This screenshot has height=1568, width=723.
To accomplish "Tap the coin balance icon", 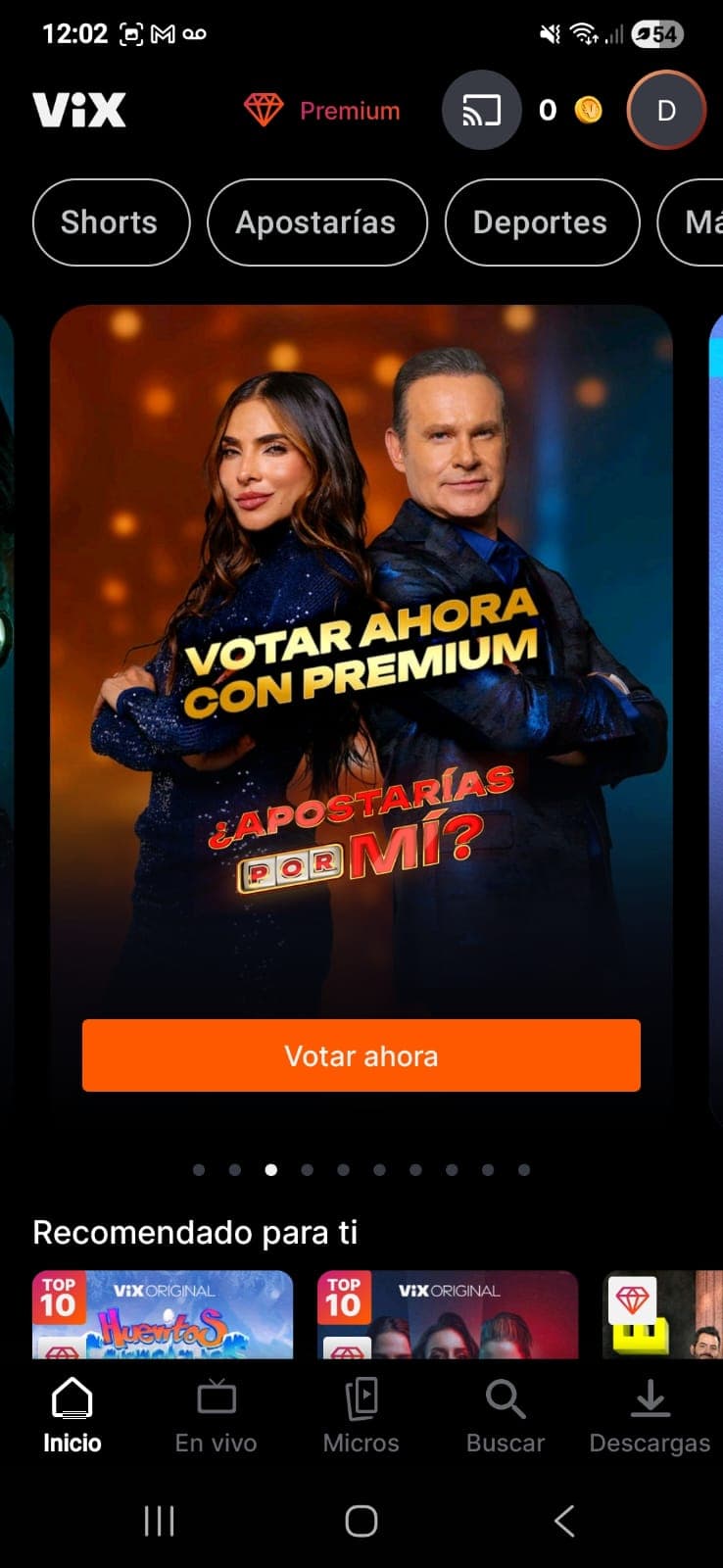I will tap(587, 110).
